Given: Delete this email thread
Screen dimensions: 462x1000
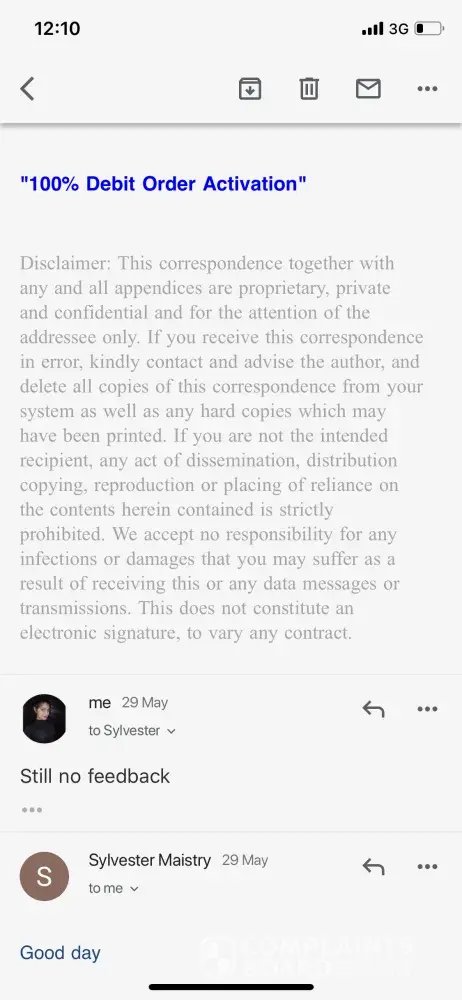Looking at the screenshot, I should 309,89.
